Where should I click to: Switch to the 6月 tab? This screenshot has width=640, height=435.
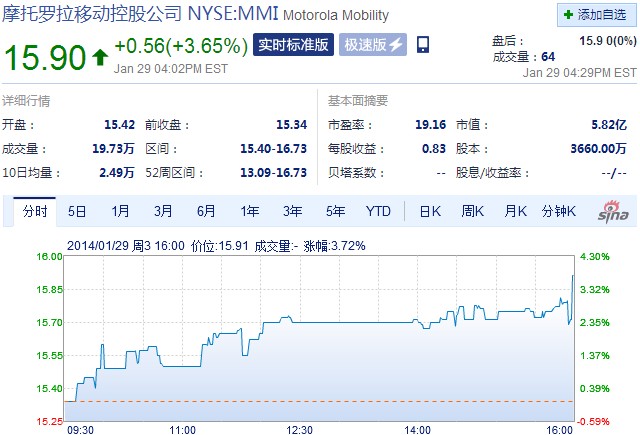[206, 211]
